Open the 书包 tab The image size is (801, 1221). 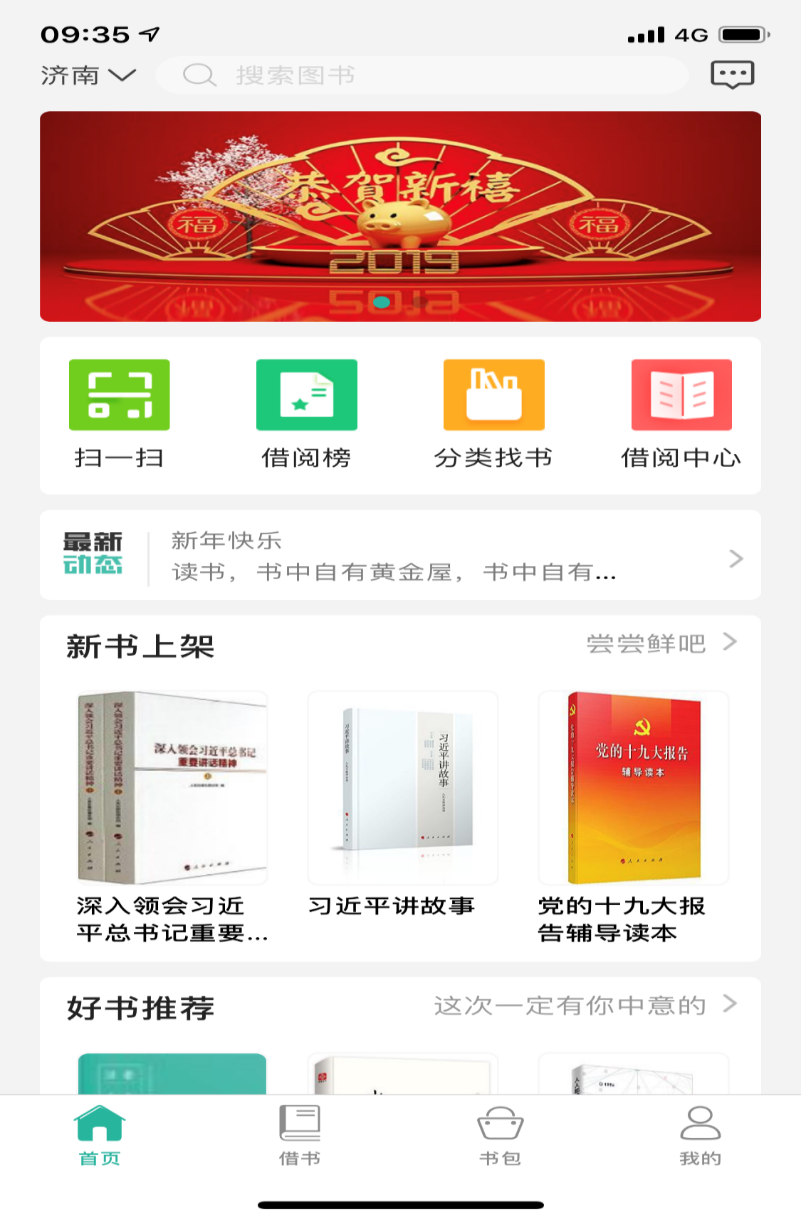[x=500, y=1135]
